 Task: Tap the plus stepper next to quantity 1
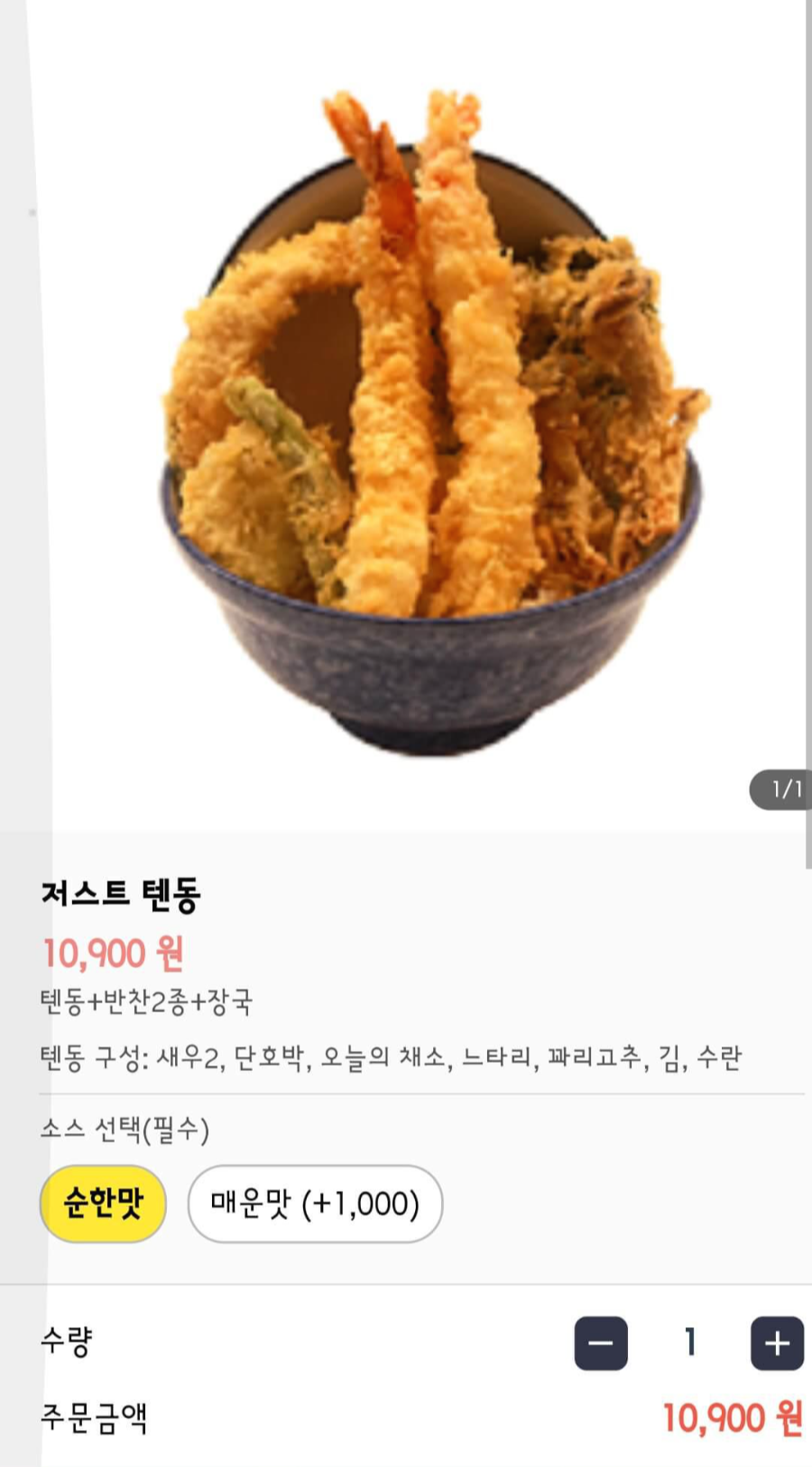tap(776, 1343)
